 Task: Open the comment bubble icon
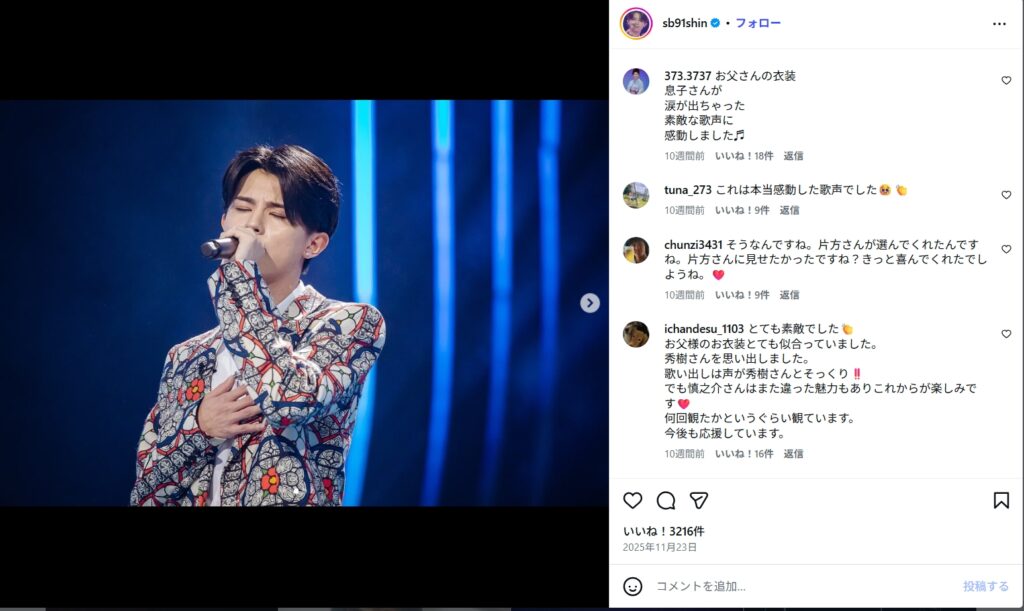coord(666,500)
